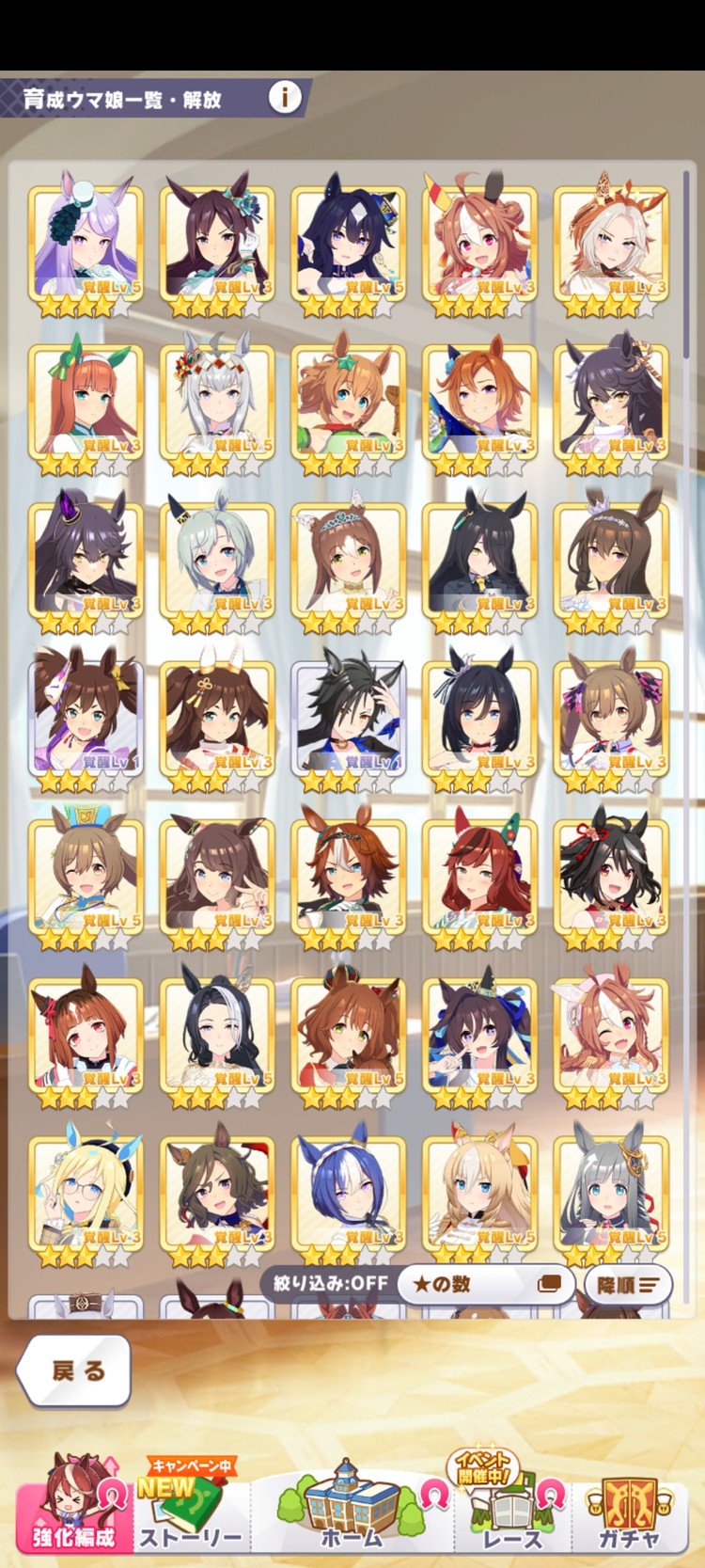Open the 絞り込み:OFF filter button
Image resolution: width=705 pixels, height=1568 pixels.
click(330, 1283)
